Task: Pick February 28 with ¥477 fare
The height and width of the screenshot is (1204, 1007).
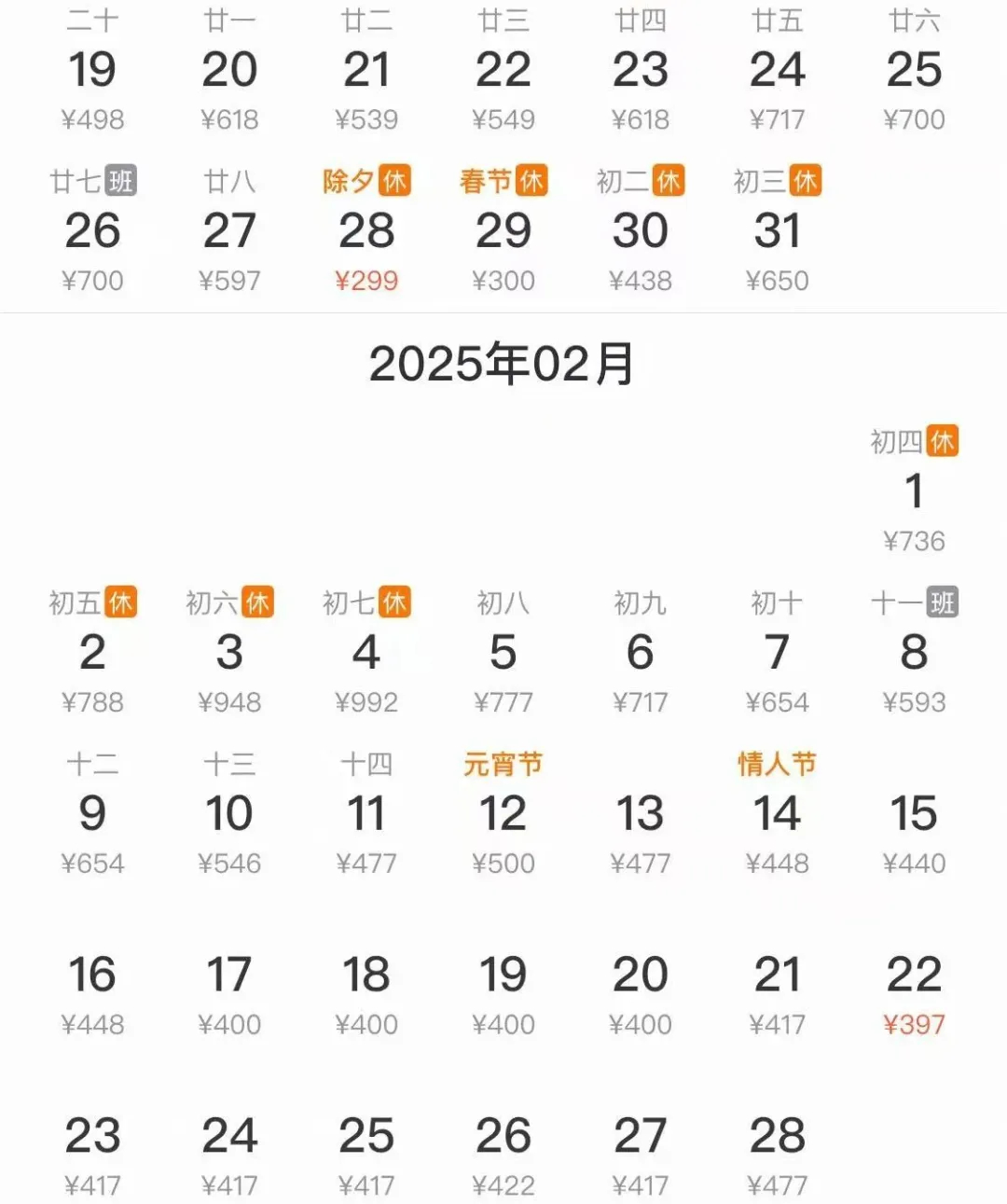Action: (x=778, y=1137)
